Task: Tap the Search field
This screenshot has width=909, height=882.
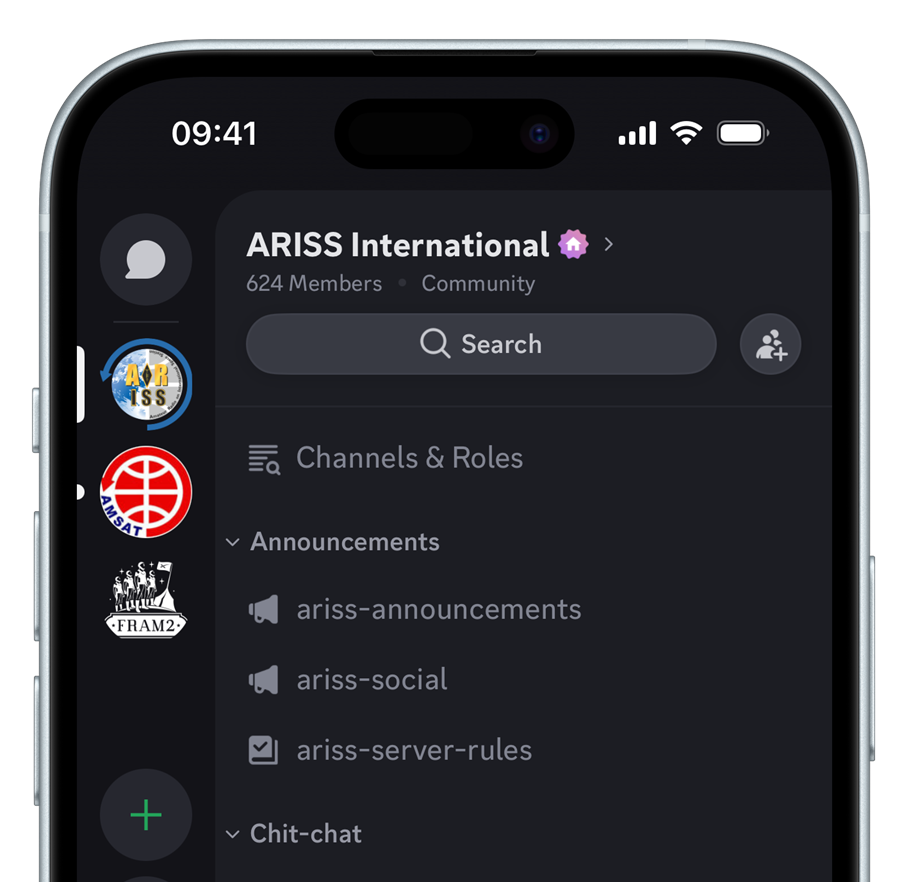Action: (481, 344)
